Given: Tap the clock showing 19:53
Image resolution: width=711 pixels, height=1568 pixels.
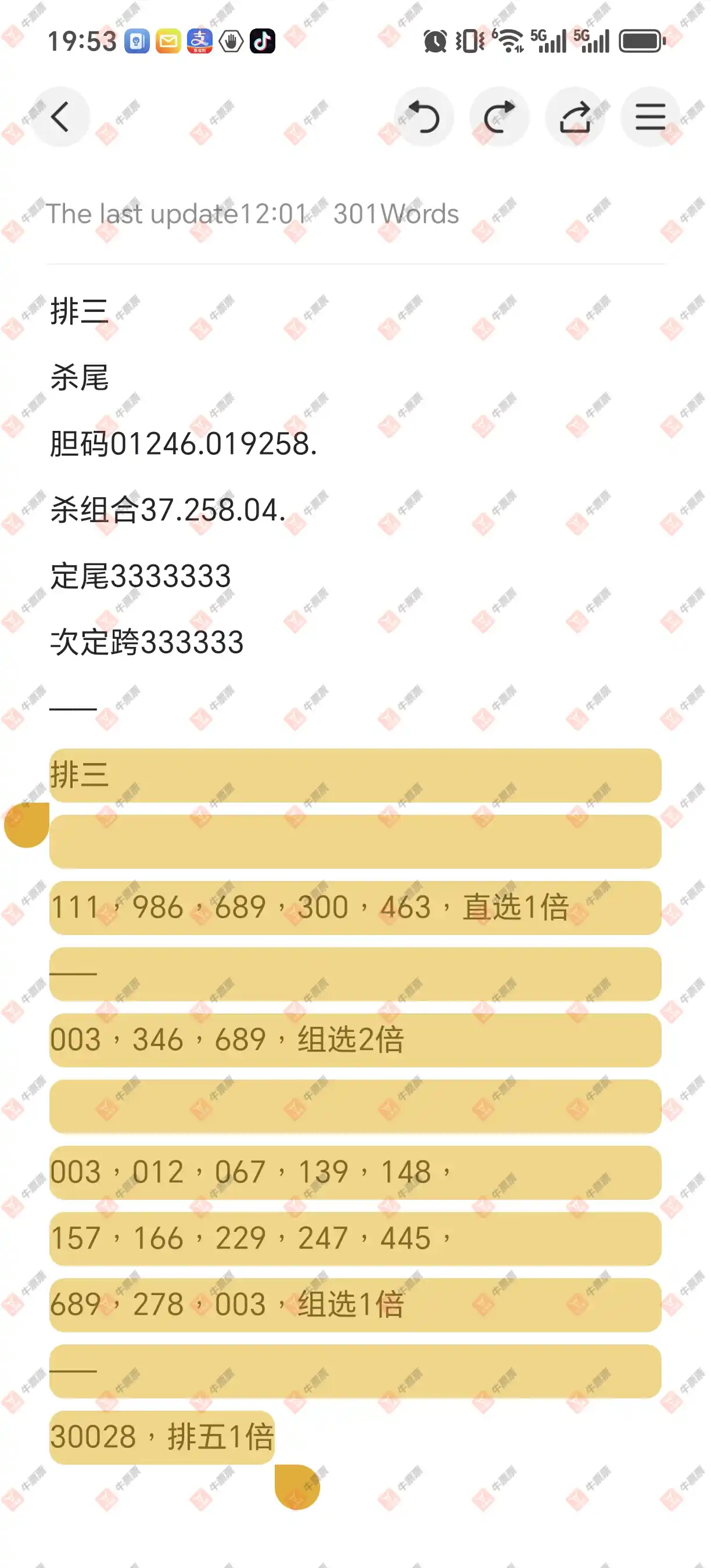Looking at the screenshot, I should tap(82, 41).
